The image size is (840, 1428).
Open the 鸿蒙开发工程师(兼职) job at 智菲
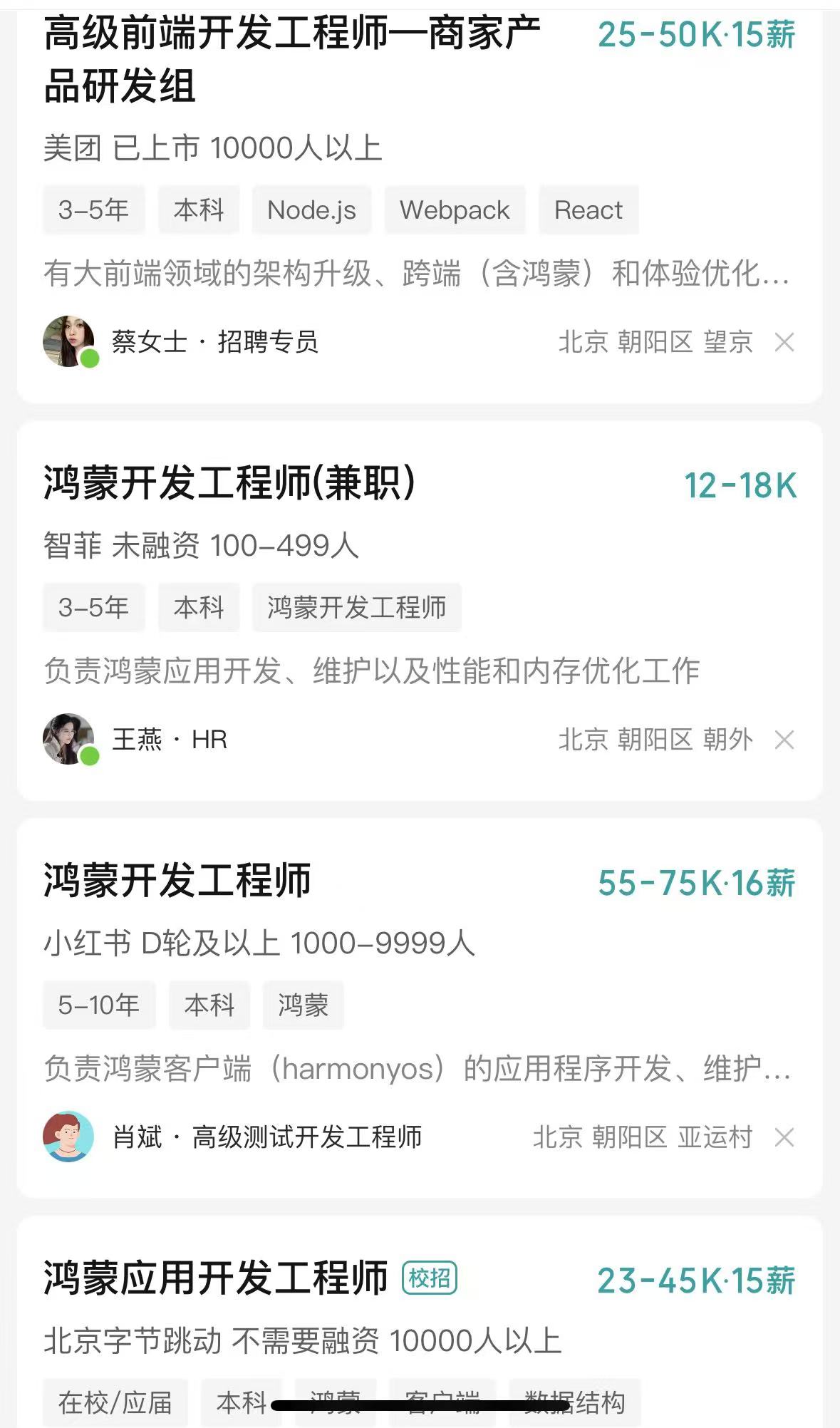[x=229, y=484]
